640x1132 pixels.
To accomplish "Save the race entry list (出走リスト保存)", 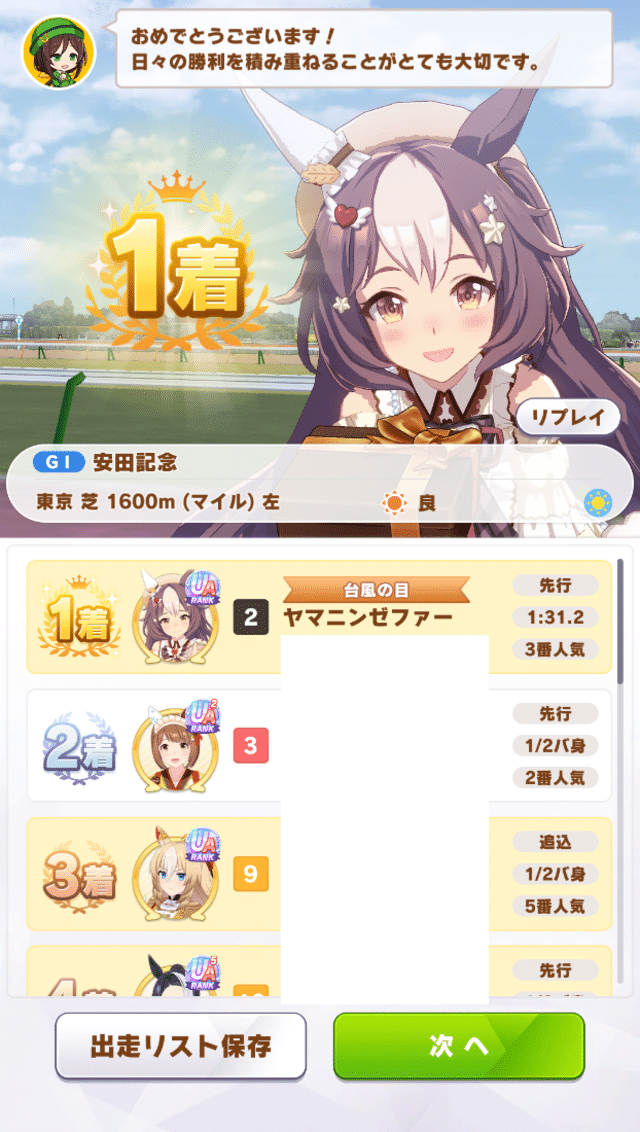I will pos(181,1046).
